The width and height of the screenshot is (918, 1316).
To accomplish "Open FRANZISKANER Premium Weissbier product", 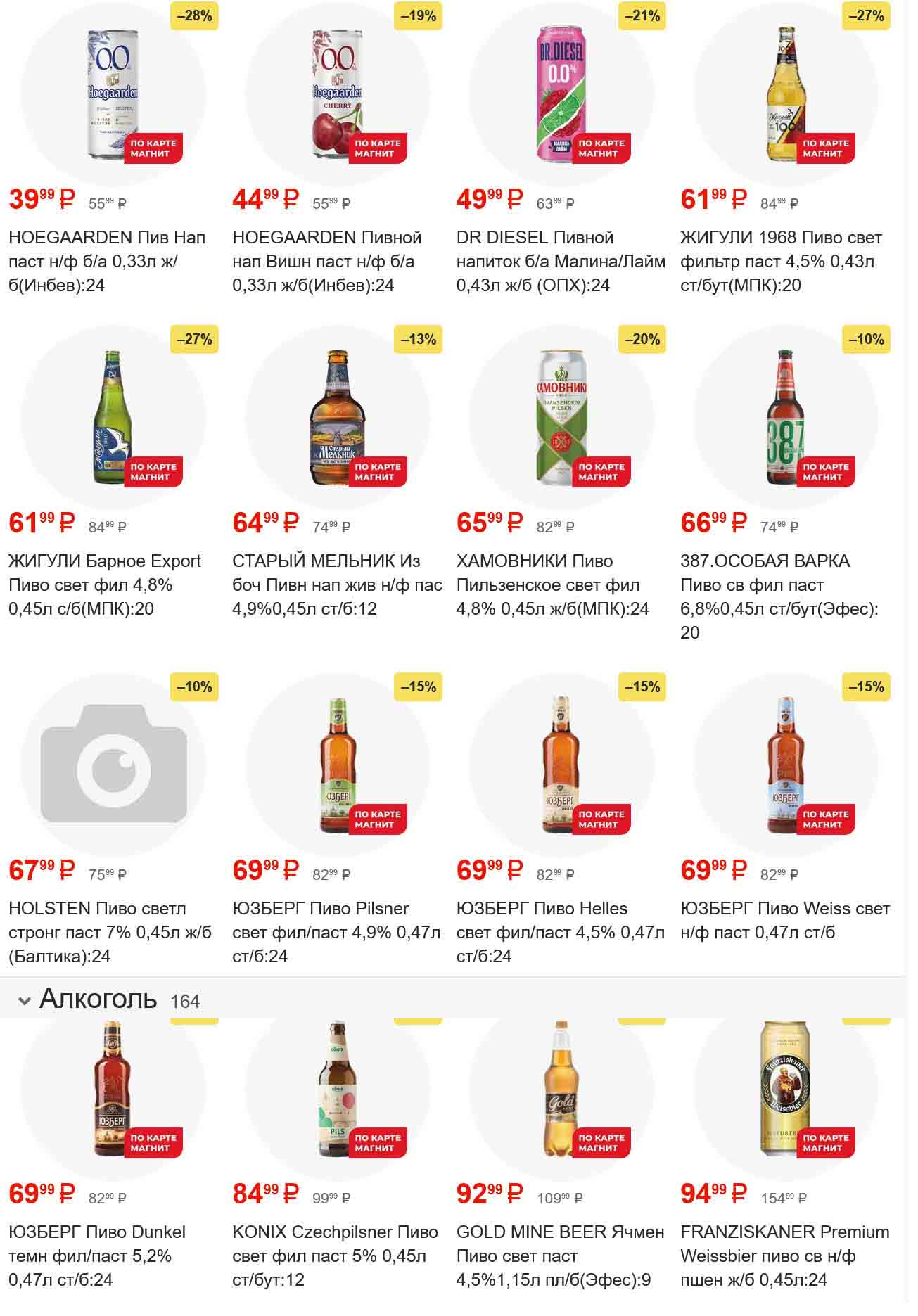I will 785,1089.
